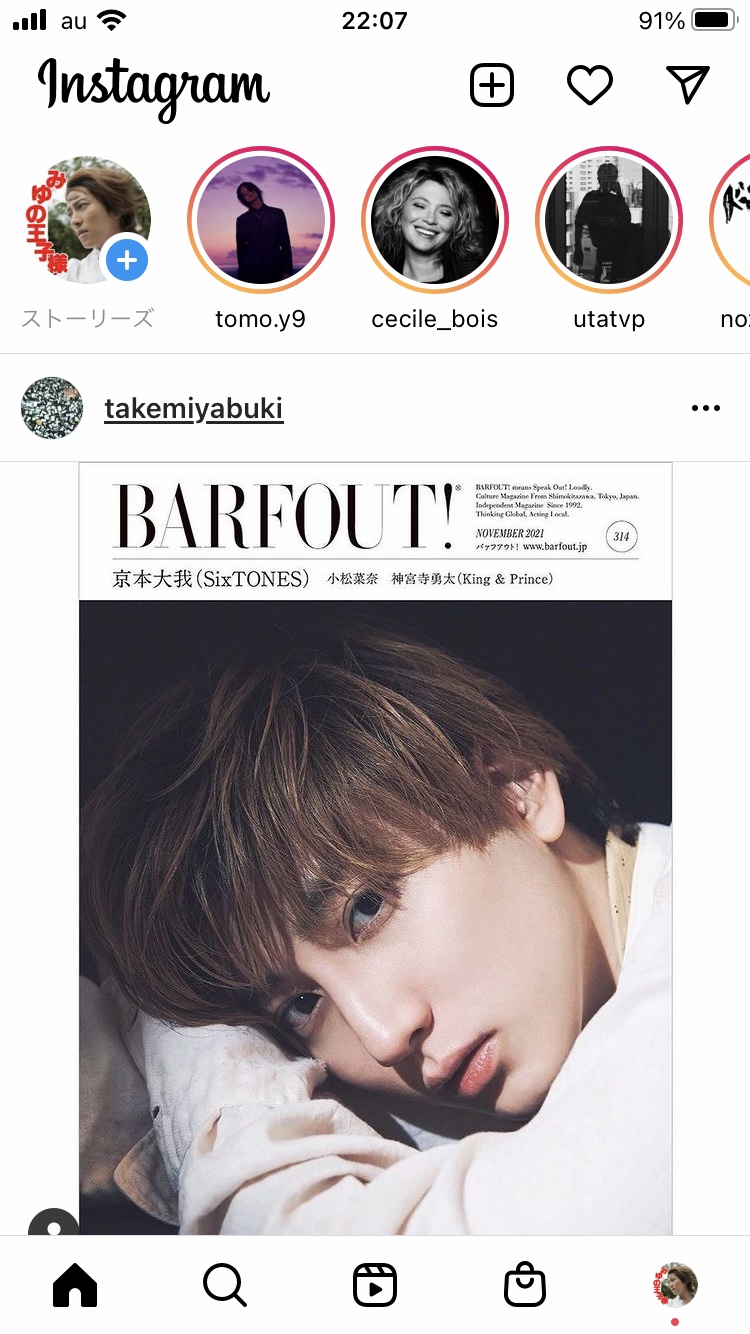This screenshot has height=1334, width=750.
Task: Open the BARFOUT magazine cover post
Action: point(375,848)
